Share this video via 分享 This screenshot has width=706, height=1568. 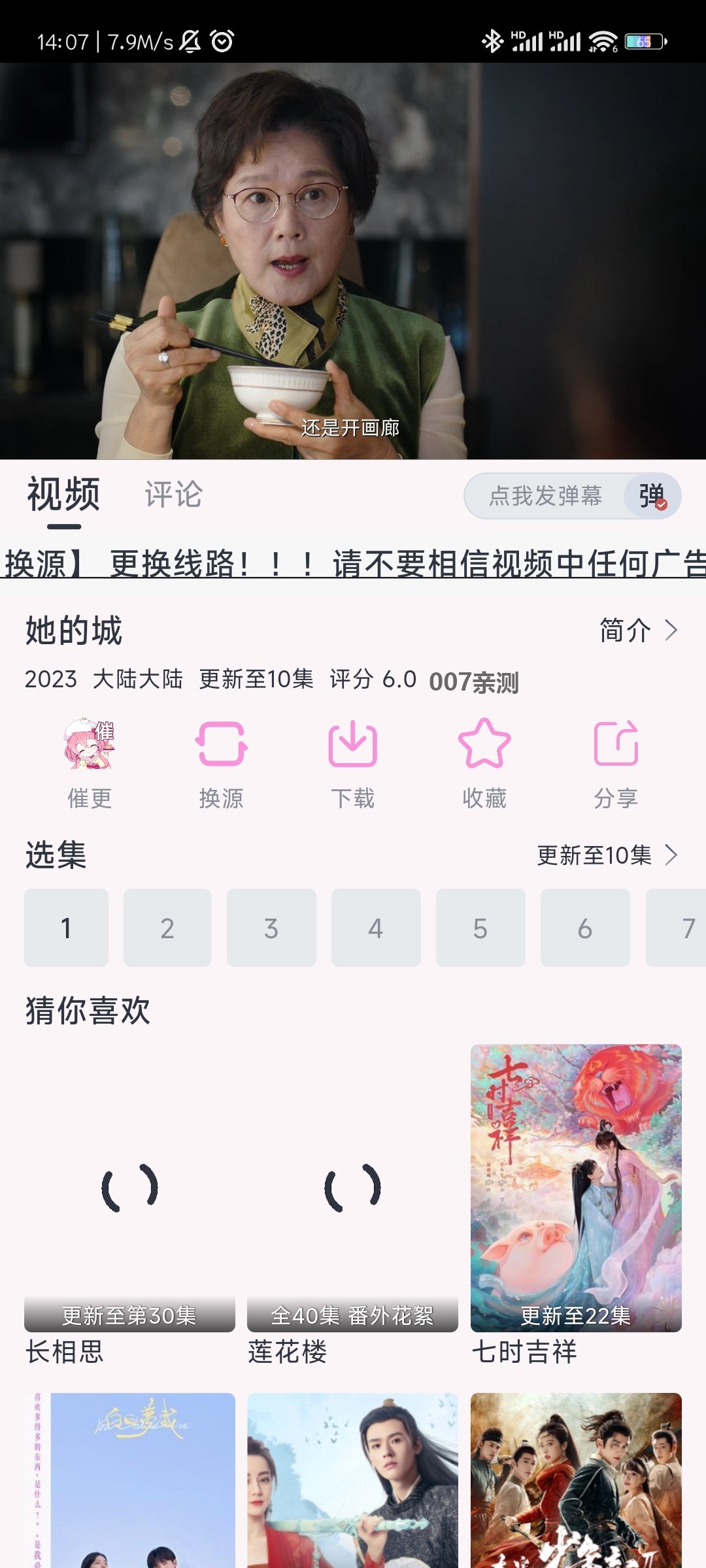[x=616, y=763]
